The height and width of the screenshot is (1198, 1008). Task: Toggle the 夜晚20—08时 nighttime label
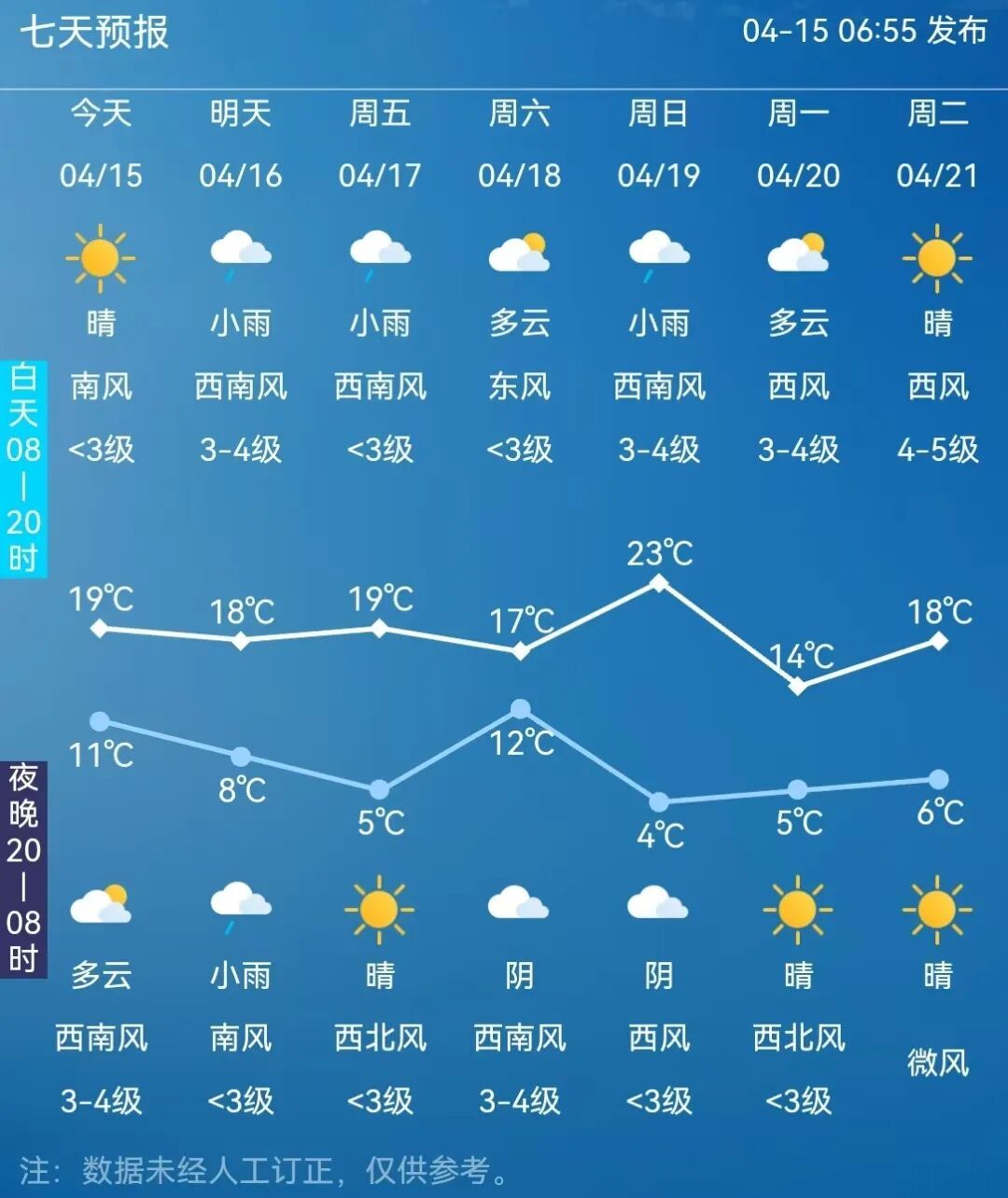(22, 868)
